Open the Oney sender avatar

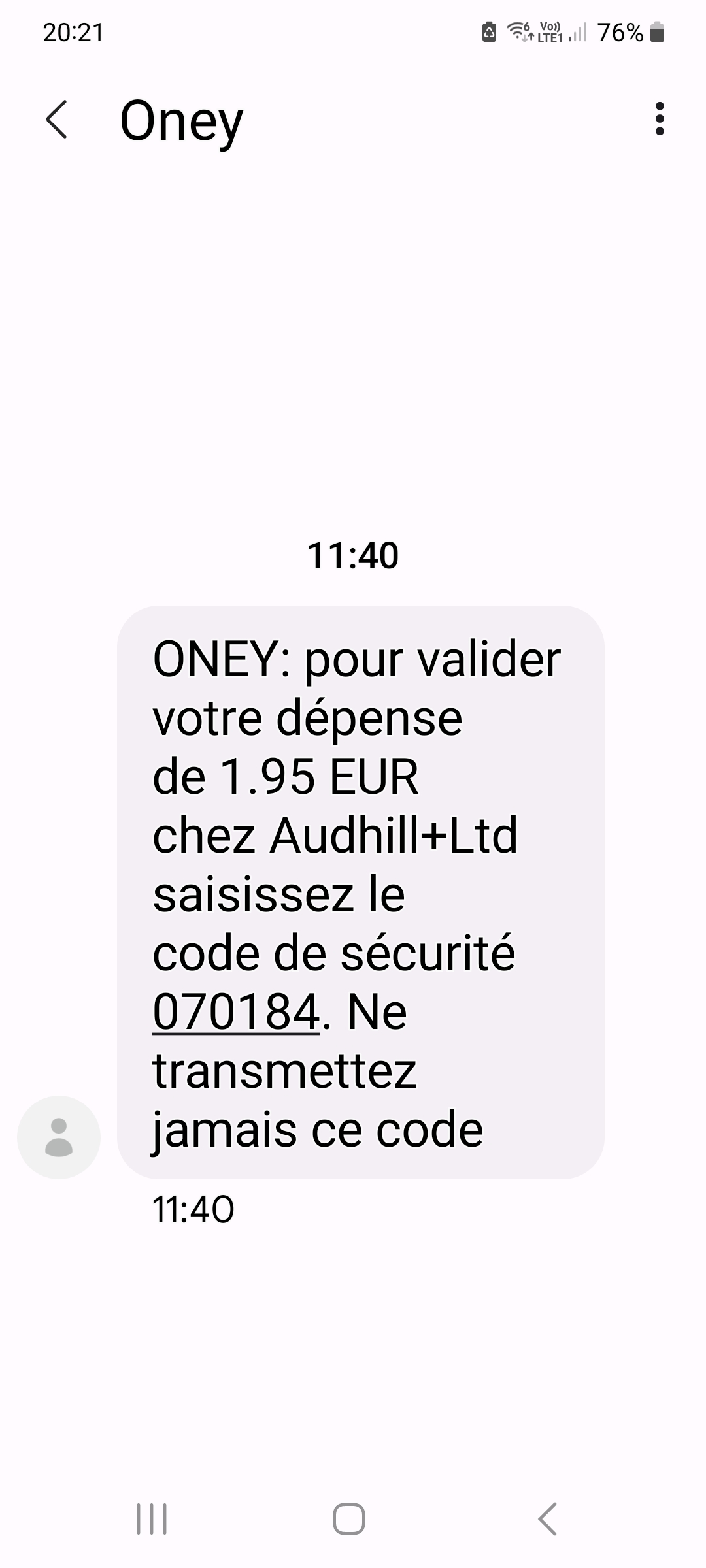tap(59, 1137)
